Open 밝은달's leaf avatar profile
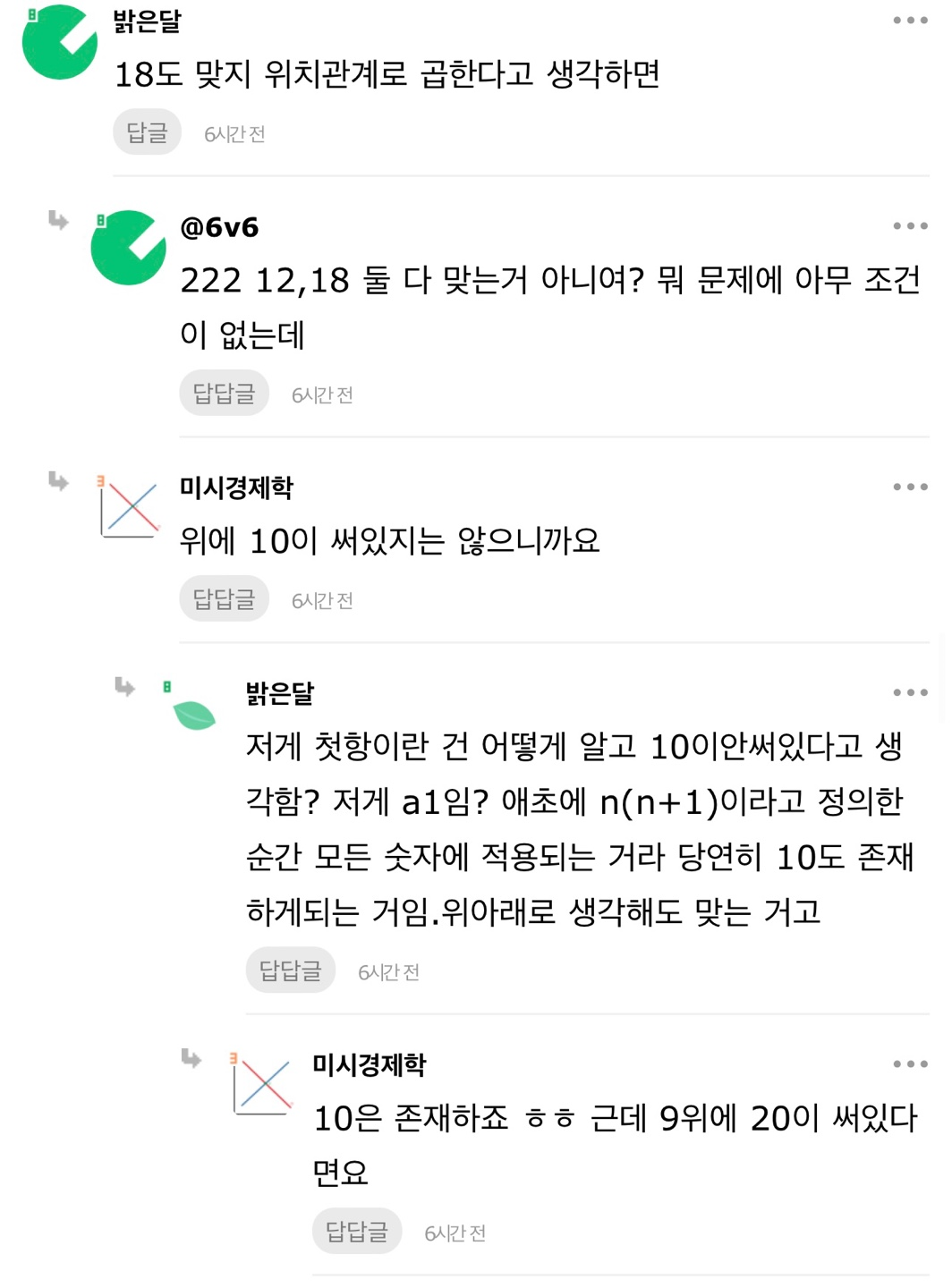Viewport: 952px width, 1288px height. (x=194, y=715)
